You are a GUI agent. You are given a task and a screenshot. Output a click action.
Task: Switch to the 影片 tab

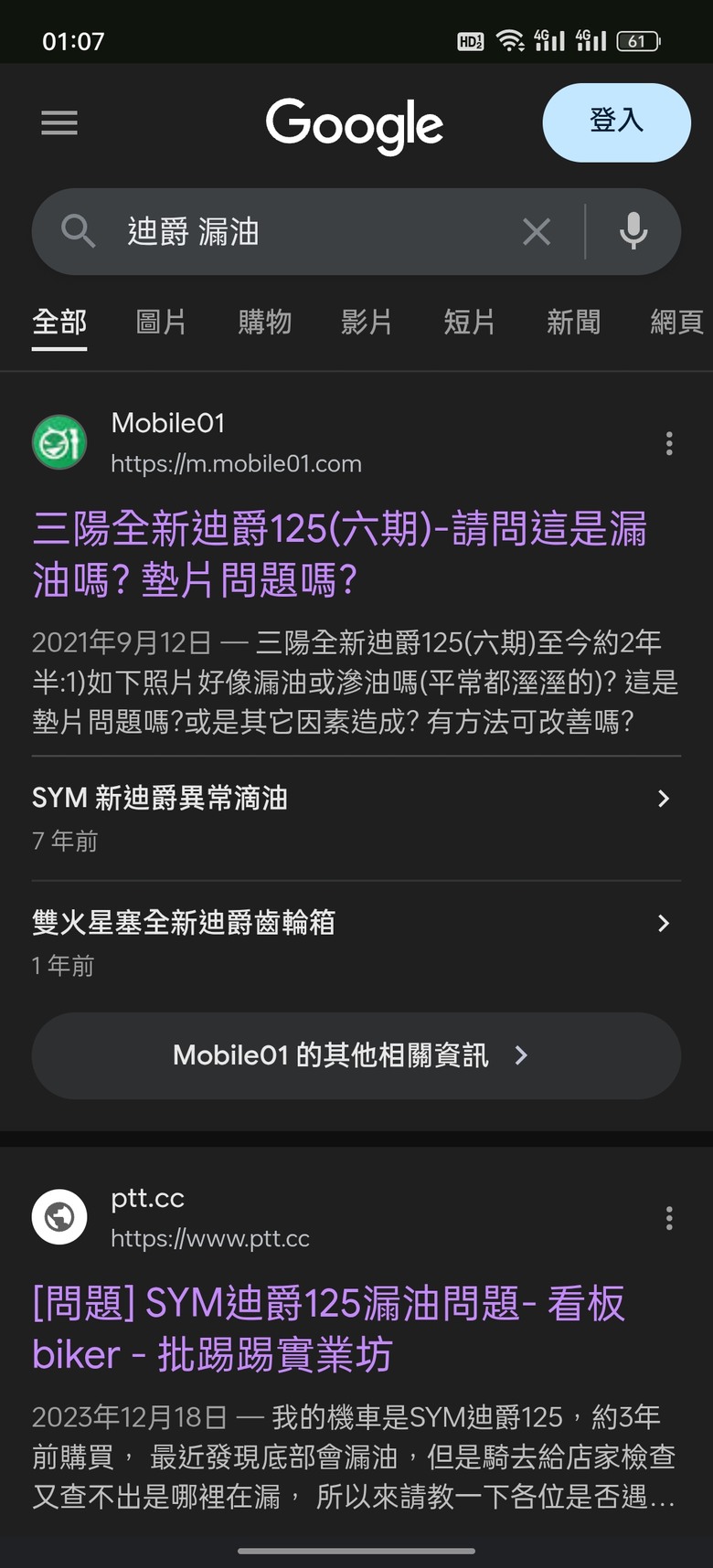click(x=367, y=322)
